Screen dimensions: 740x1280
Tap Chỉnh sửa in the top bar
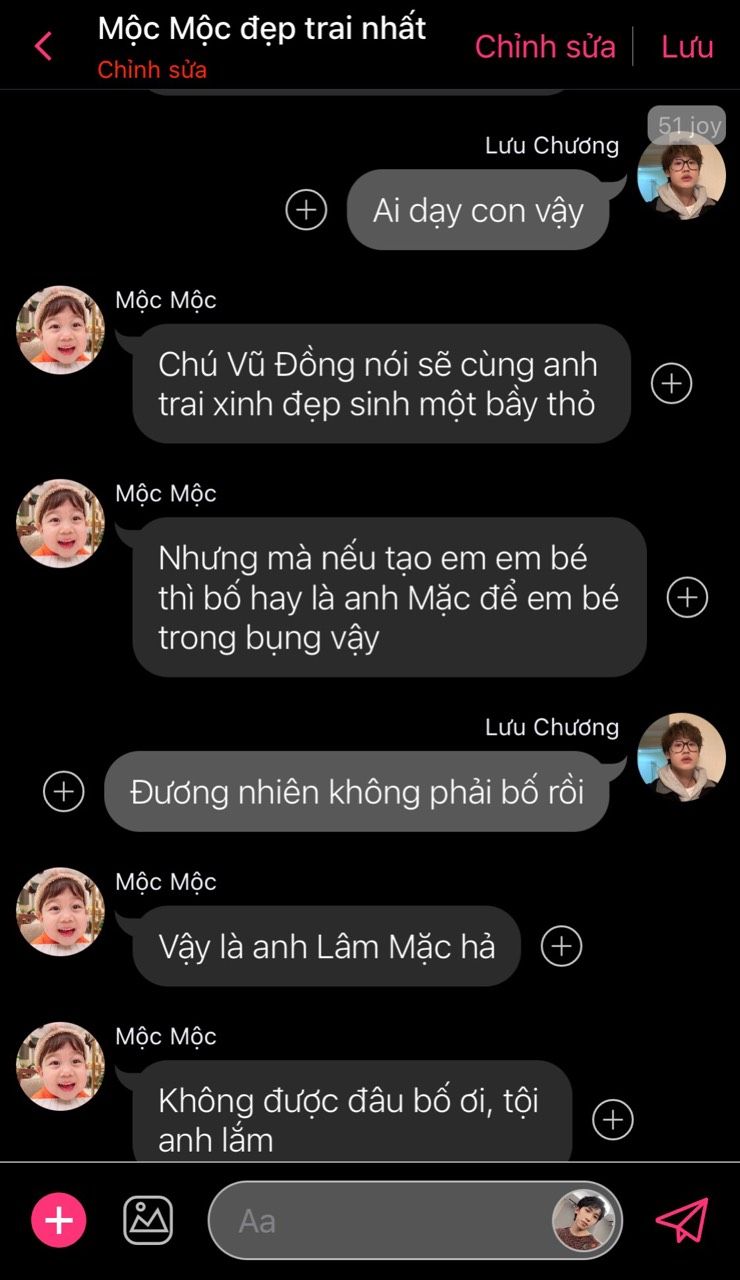(545, 46)
